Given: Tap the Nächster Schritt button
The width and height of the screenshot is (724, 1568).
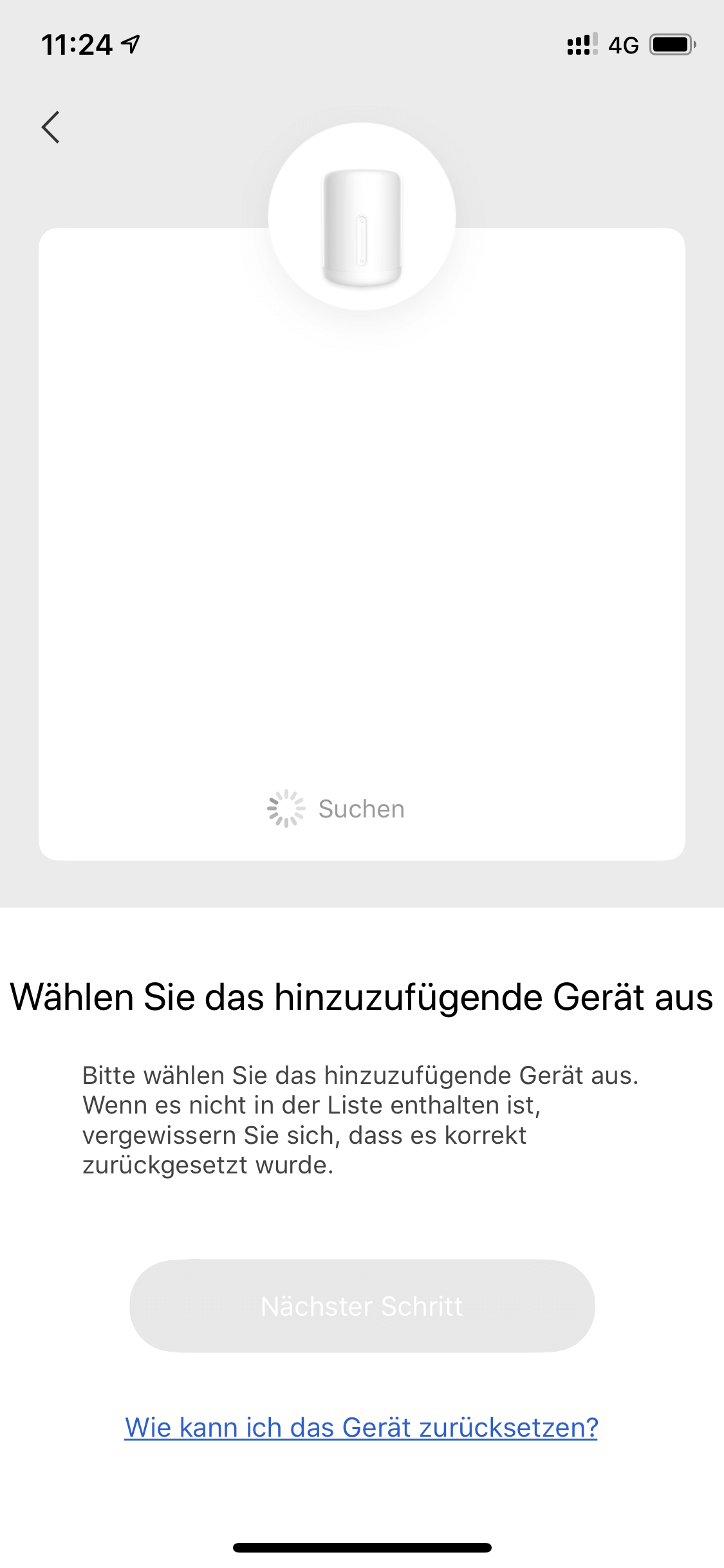Looking at the screenshot, I should (x=362, y=1305).
